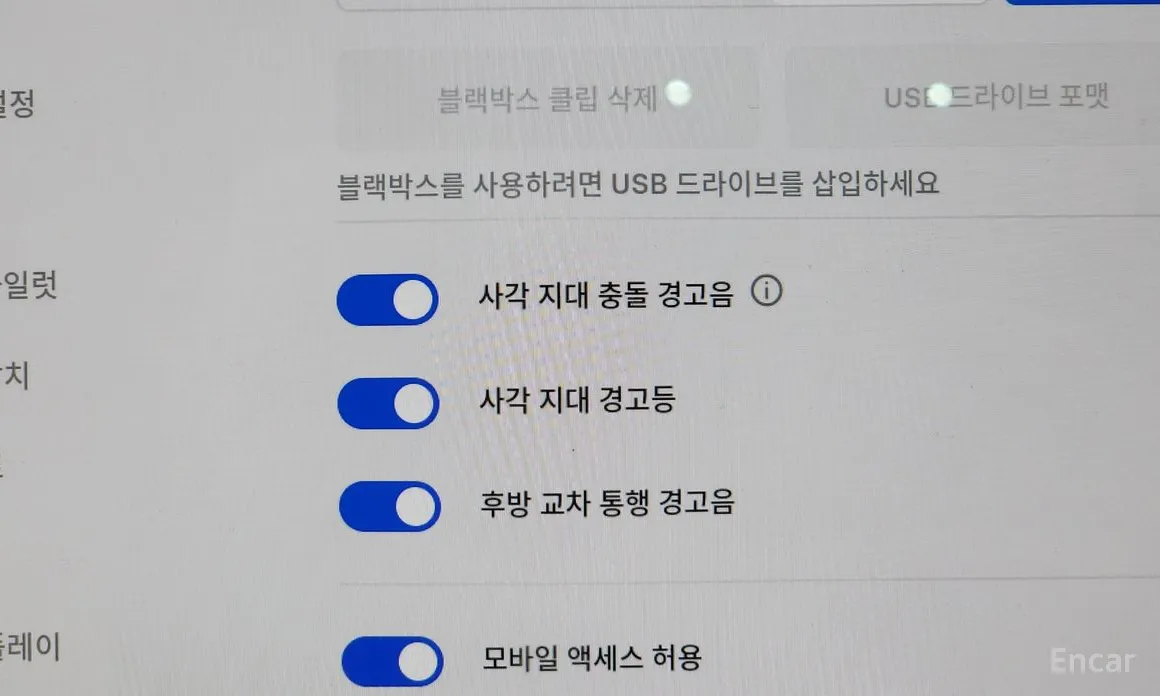This screenshot has height=696, width=1160.
Task: Disable 사각 지대 경고등 switch
Action: click(x=388, y=403)
